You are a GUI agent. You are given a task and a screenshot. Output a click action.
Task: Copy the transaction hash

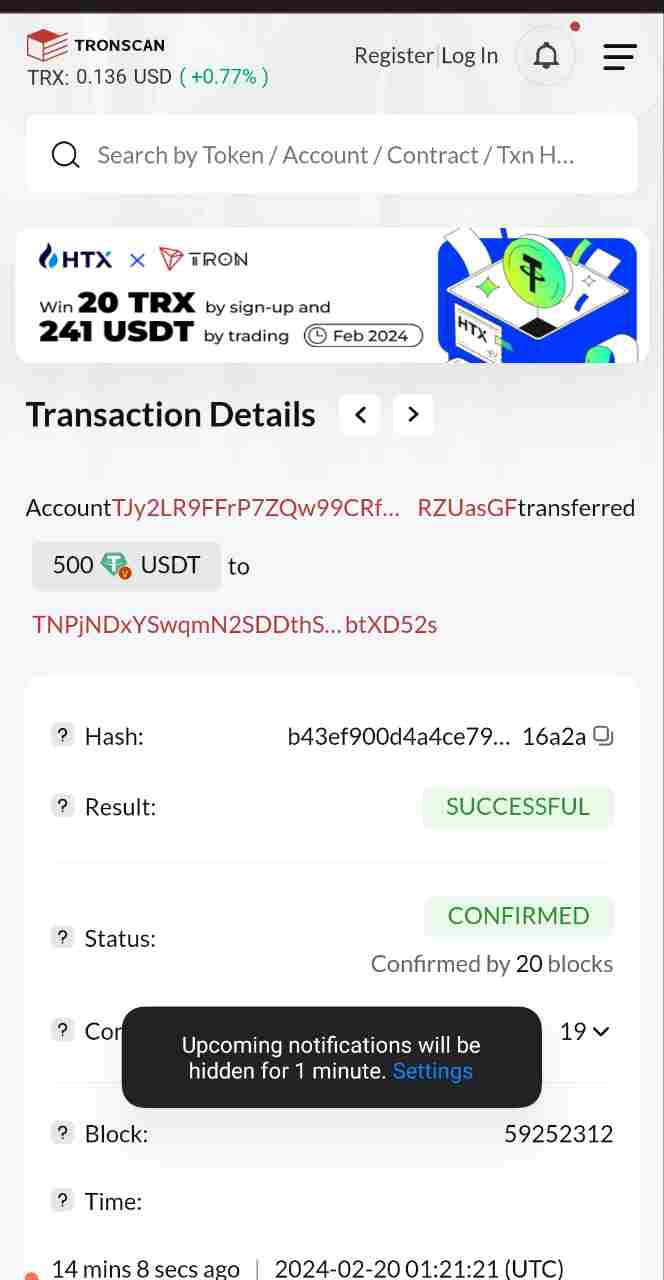click(x=603, y=737)
